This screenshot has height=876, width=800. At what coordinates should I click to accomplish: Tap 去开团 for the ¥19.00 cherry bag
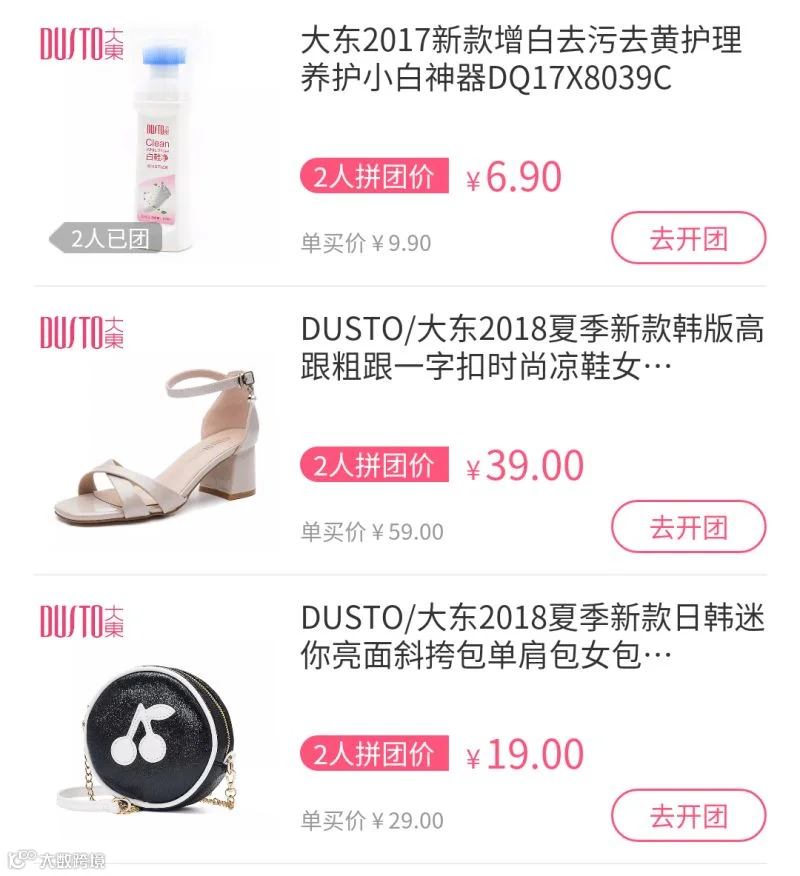[688, 816]
